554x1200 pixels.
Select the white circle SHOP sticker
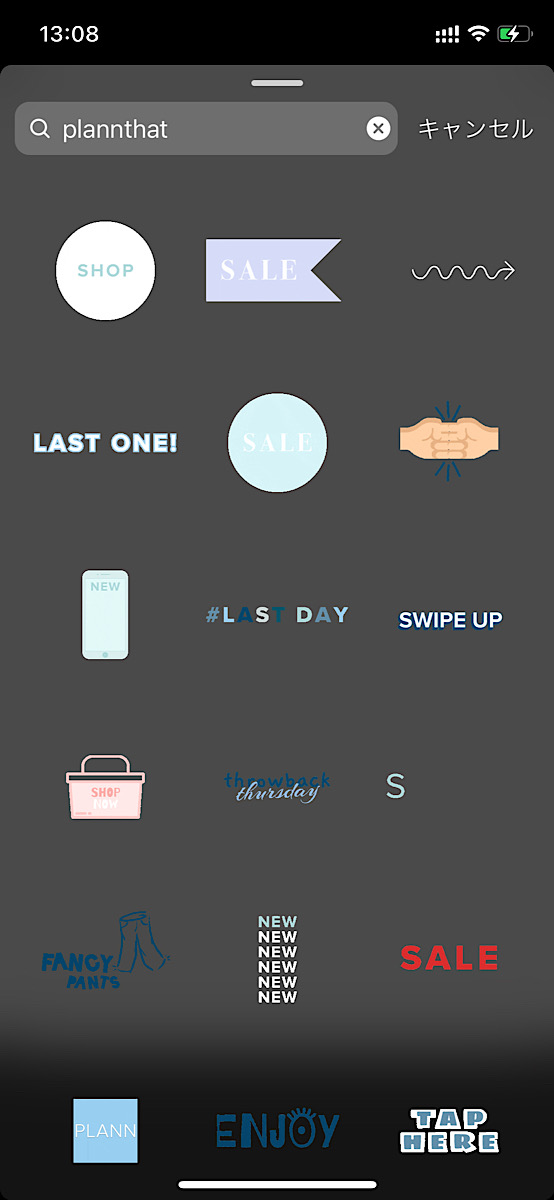105,271
